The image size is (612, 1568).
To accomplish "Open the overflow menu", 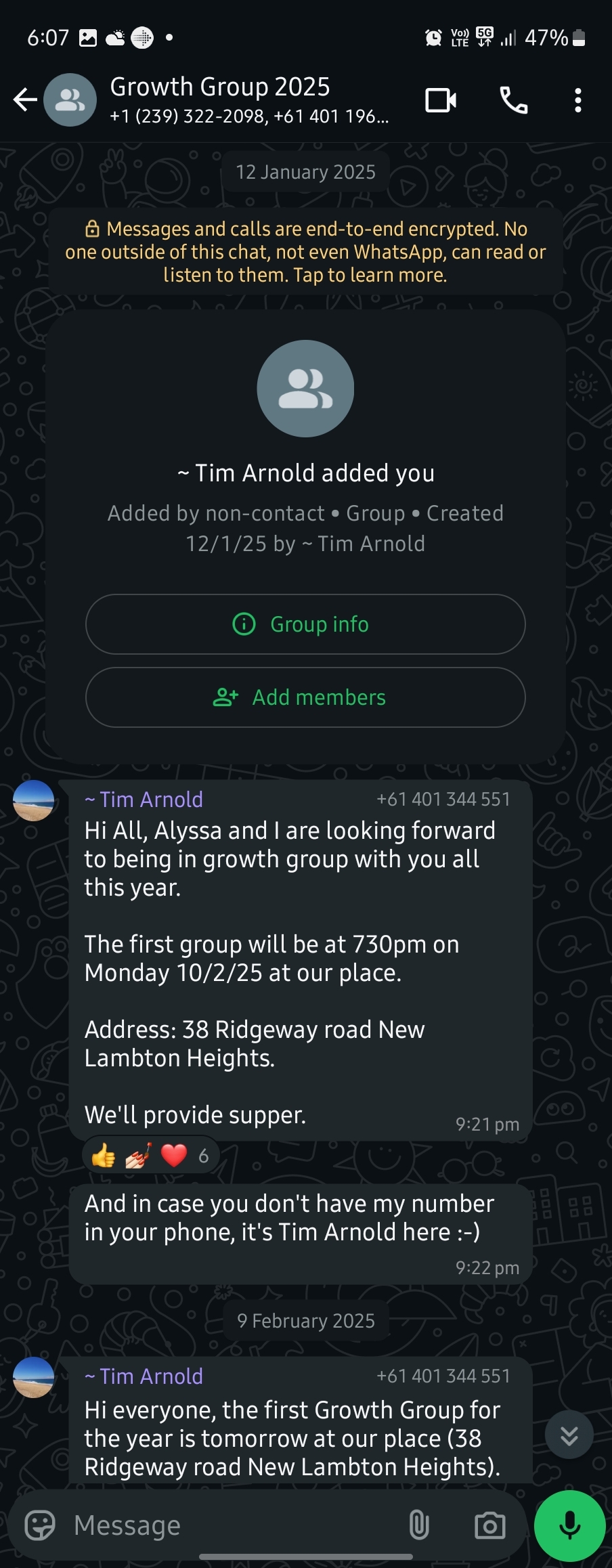I will 577,100.
